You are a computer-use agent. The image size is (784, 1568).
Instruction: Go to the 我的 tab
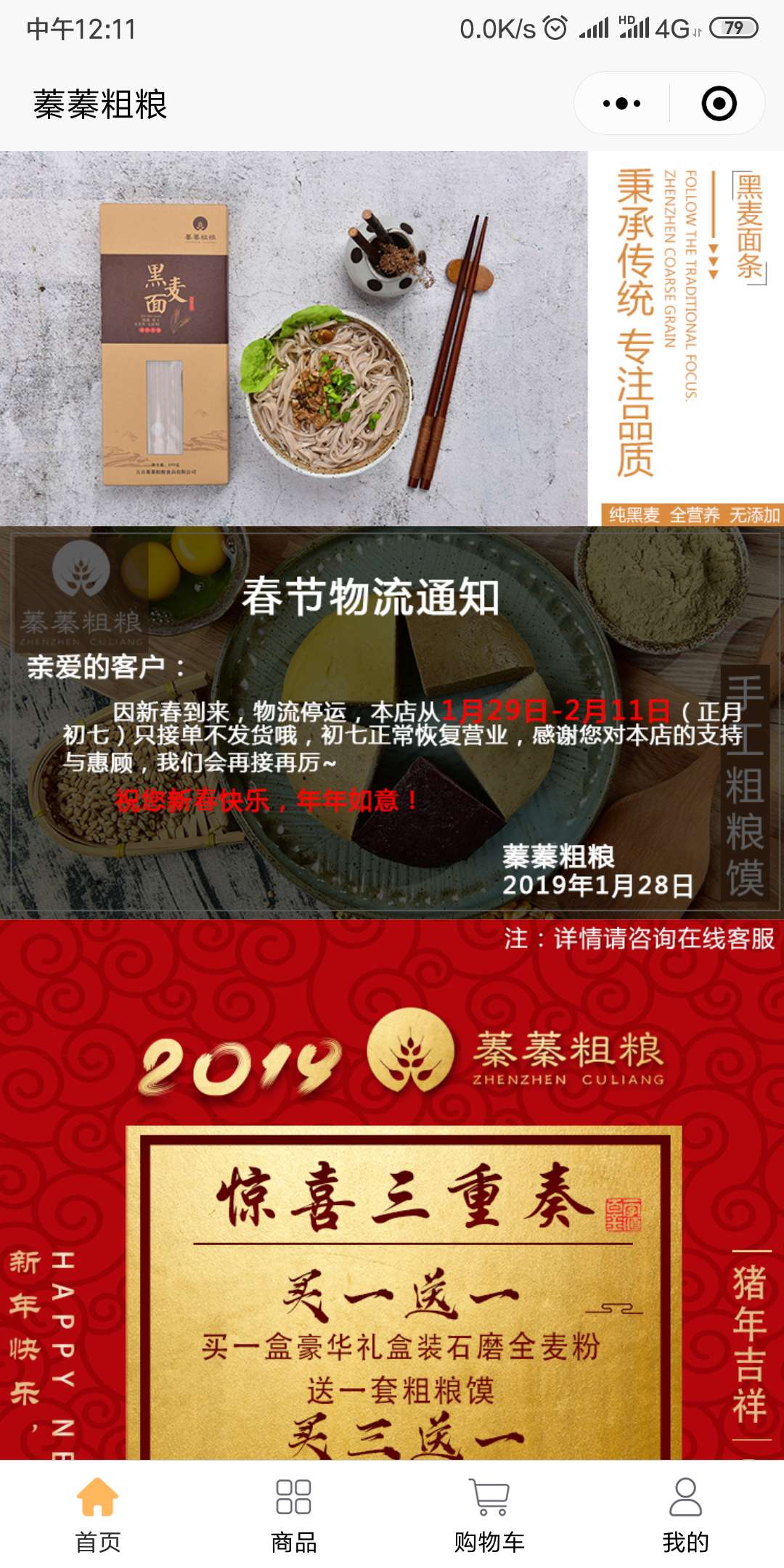[685, 1514]
